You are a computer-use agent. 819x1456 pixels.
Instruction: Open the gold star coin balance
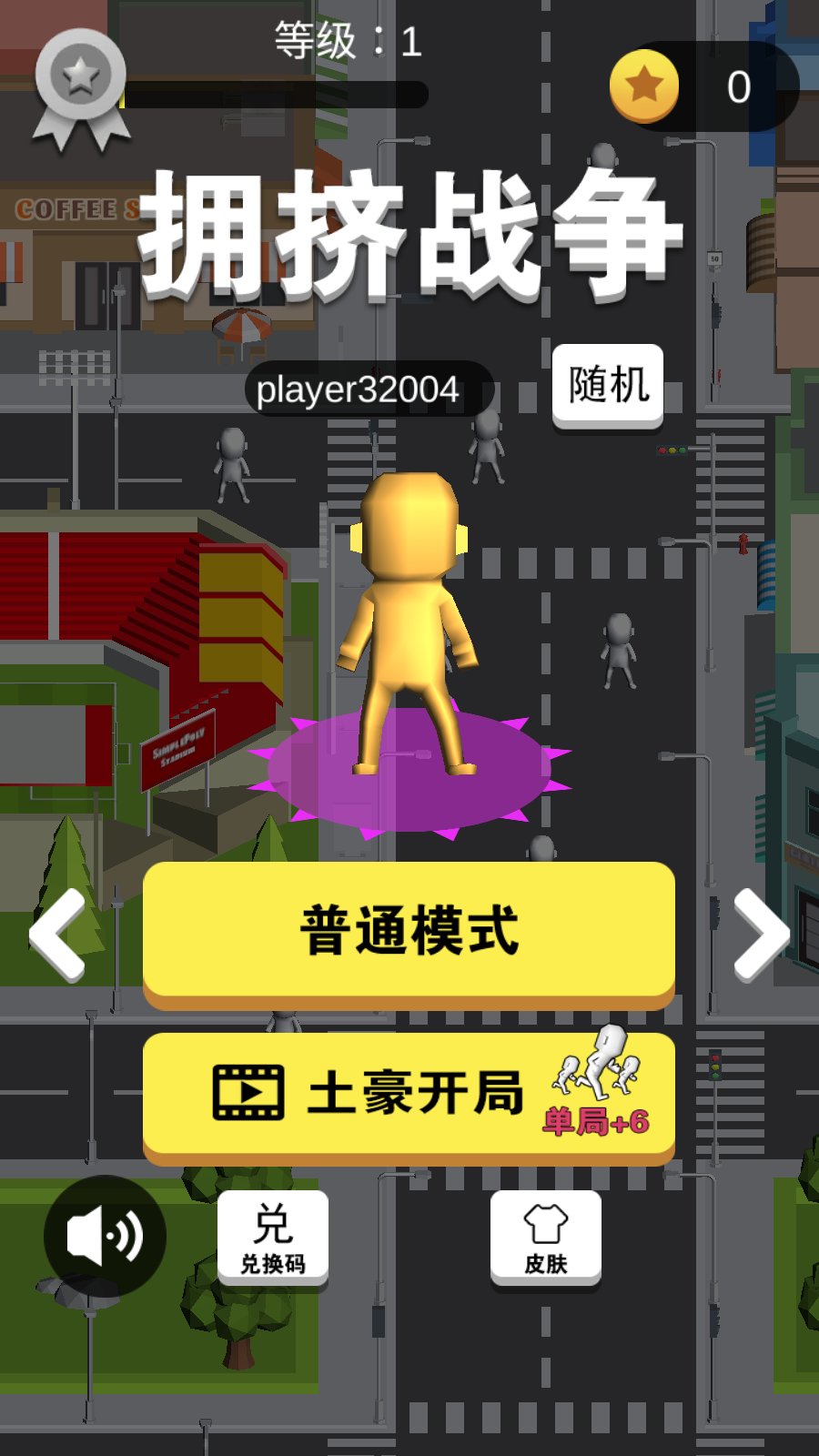(x=701, y=86)
